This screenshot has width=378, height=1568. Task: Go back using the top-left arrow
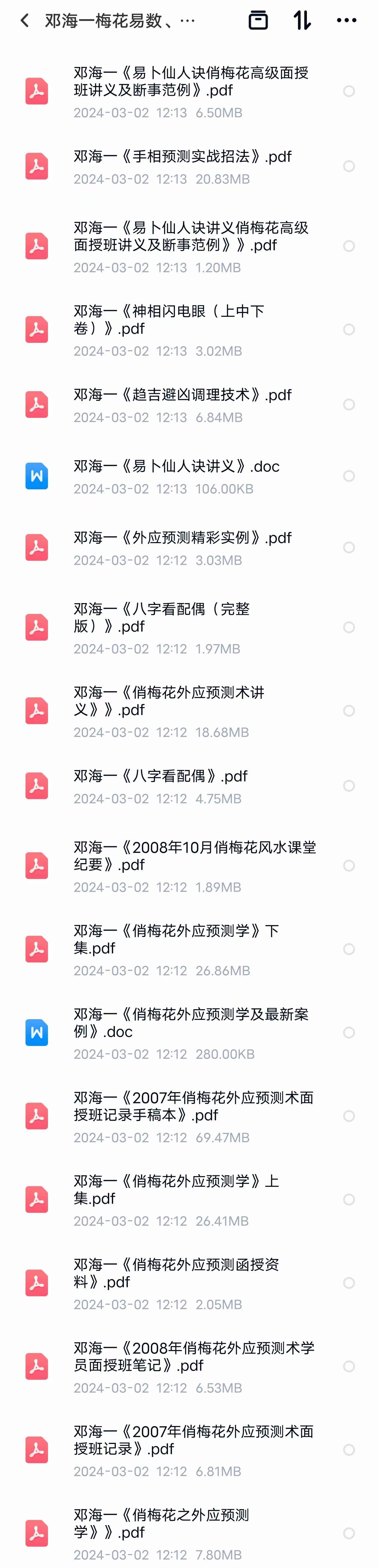tap(24, 21)
